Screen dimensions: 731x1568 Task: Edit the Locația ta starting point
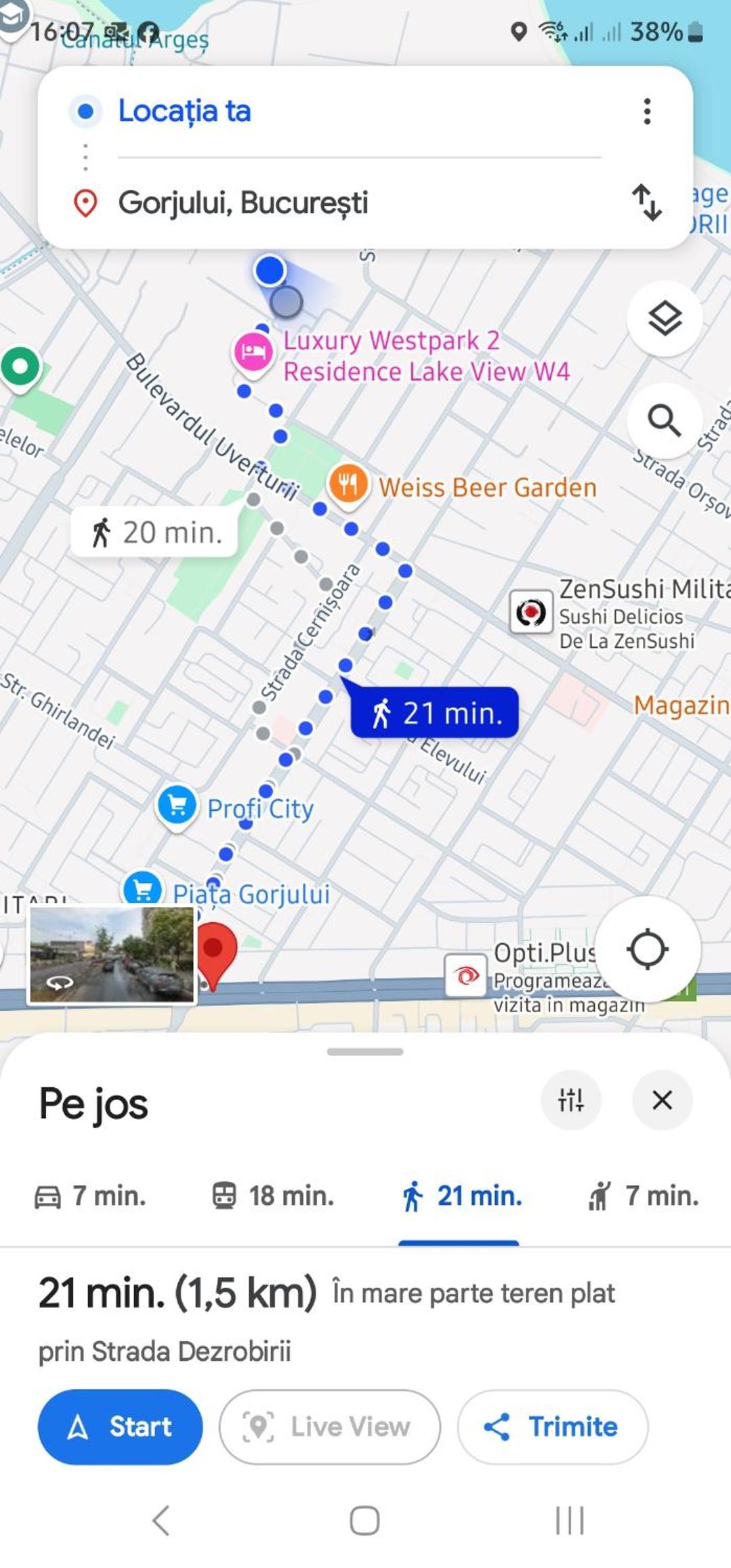click(x=359, y=111)
